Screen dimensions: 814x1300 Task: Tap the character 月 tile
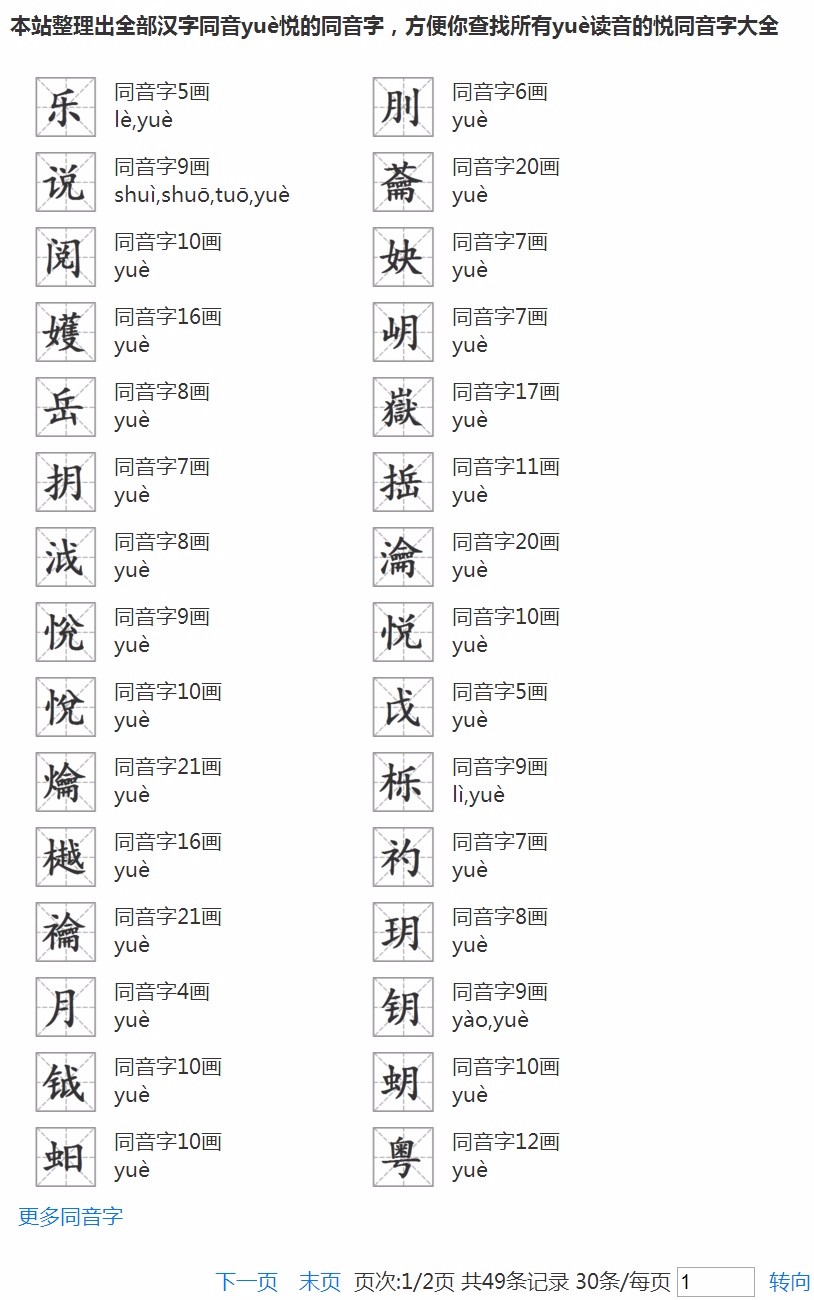tap(66, 1007)
